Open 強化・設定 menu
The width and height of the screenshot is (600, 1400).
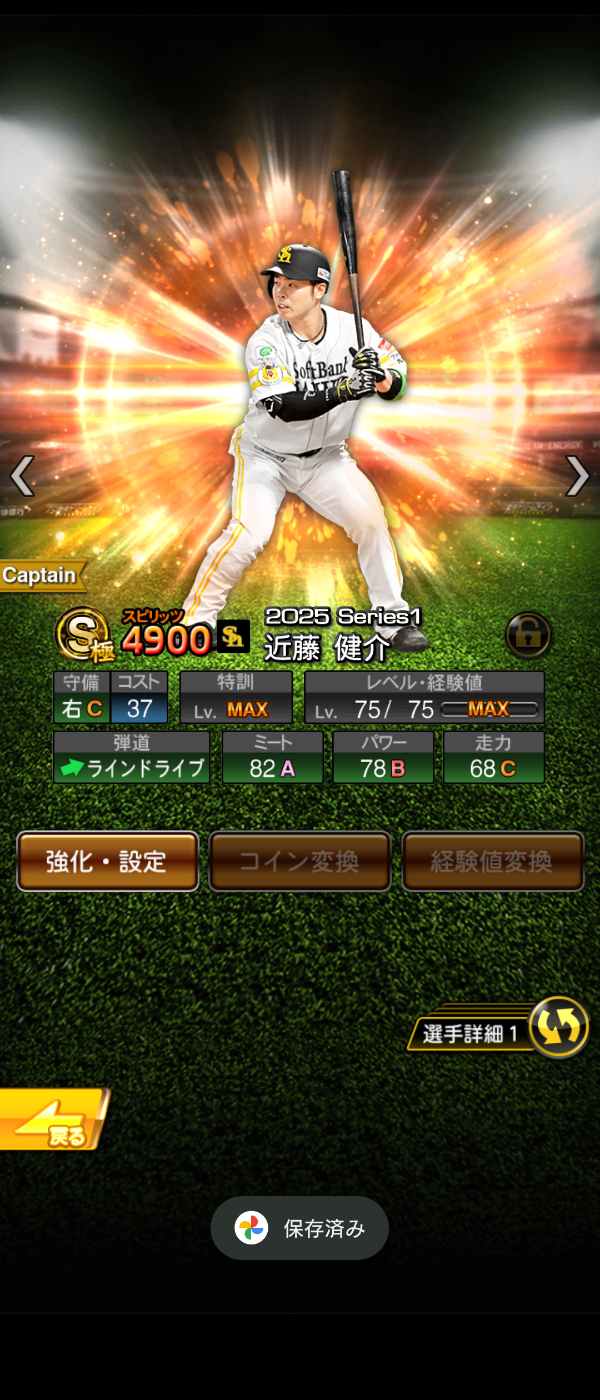click(x=107, y=861)
